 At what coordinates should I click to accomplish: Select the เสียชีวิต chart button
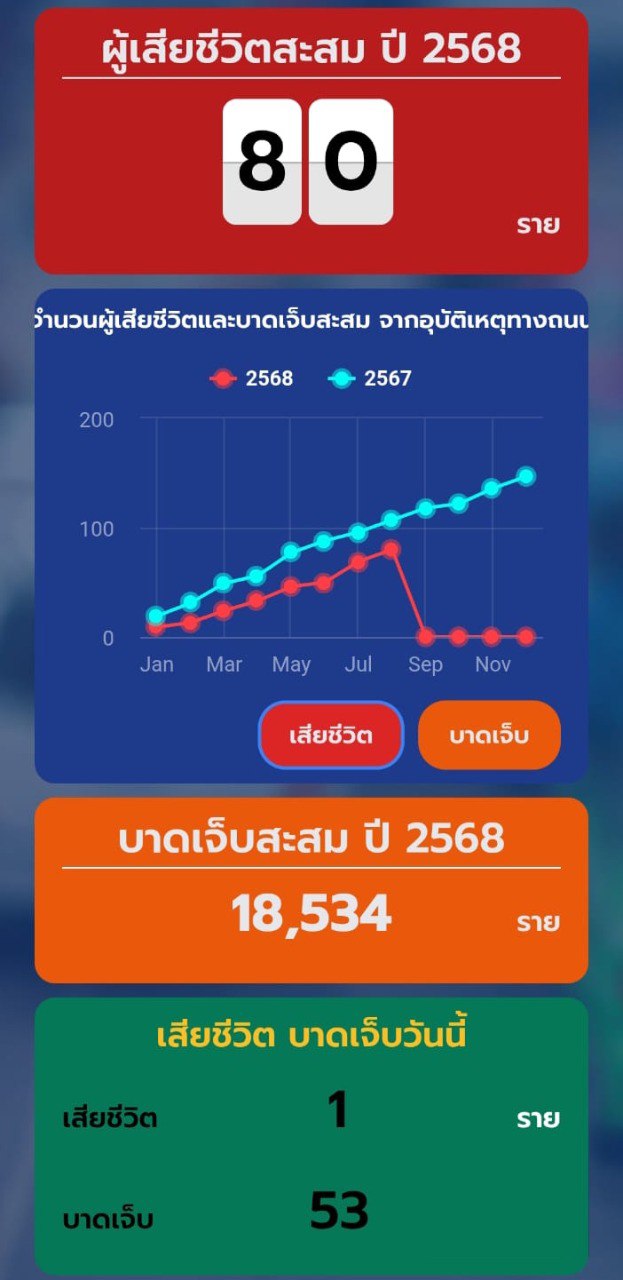(331, 735)
